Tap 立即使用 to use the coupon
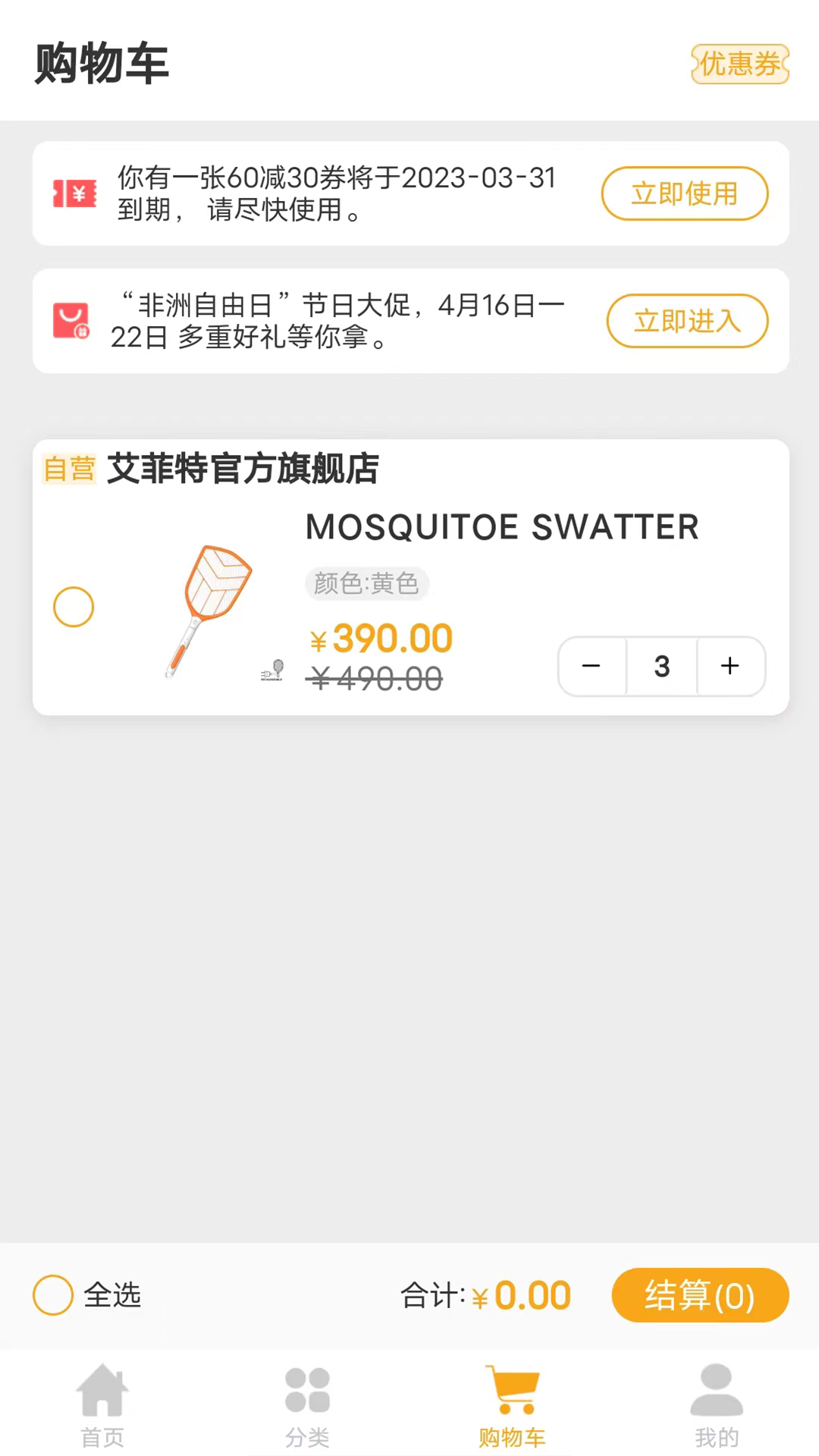Image resolution: width=819 pixels, height=1456 pixels. (x=684, y=193)
